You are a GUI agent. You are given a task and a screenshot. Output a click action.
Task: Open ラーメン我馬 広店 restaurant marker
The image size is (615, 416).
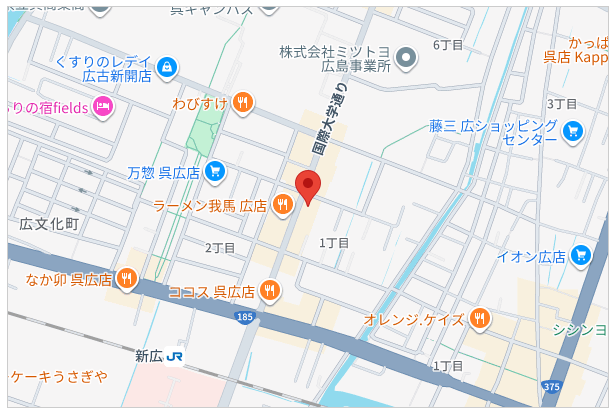(283, 205)
